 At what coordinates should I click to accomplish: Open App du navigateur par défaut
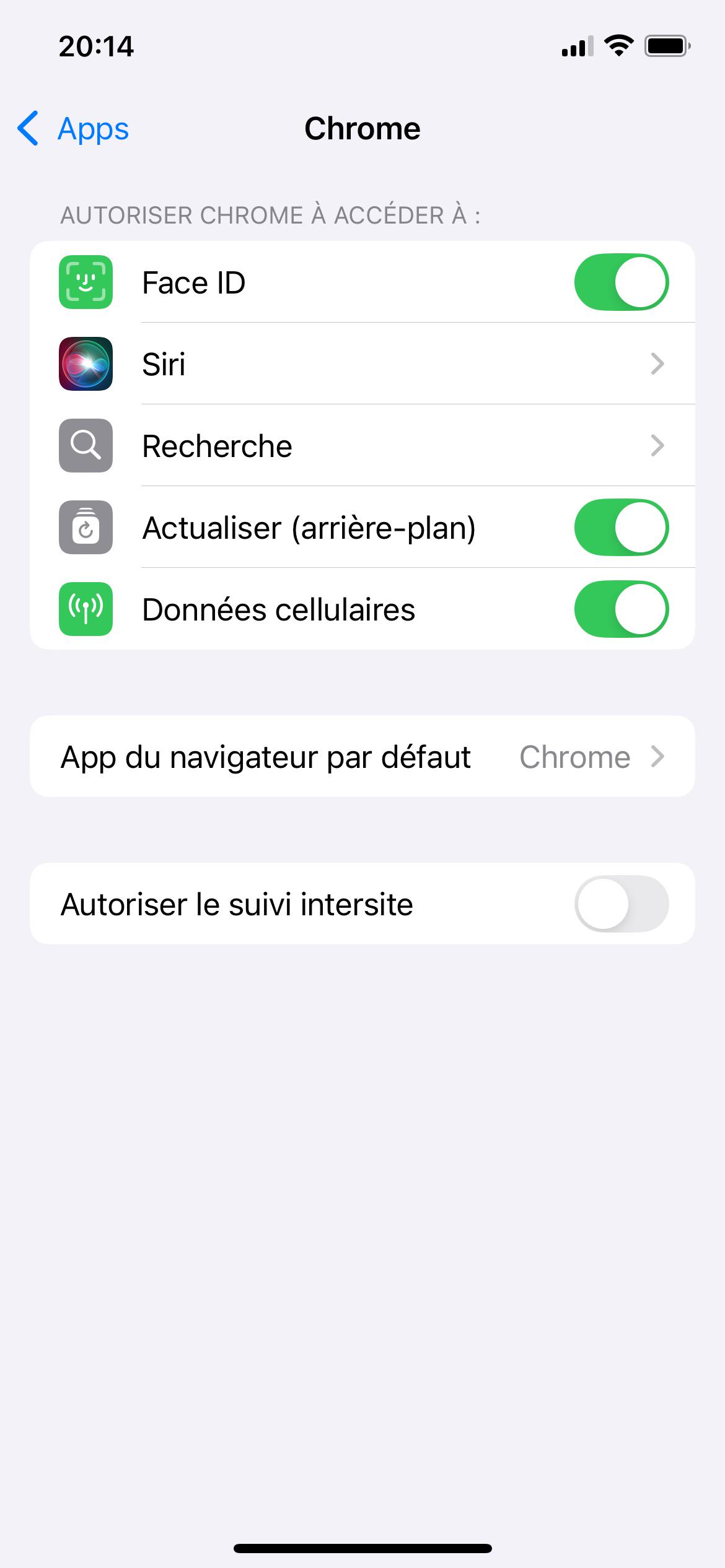[362, 757]
